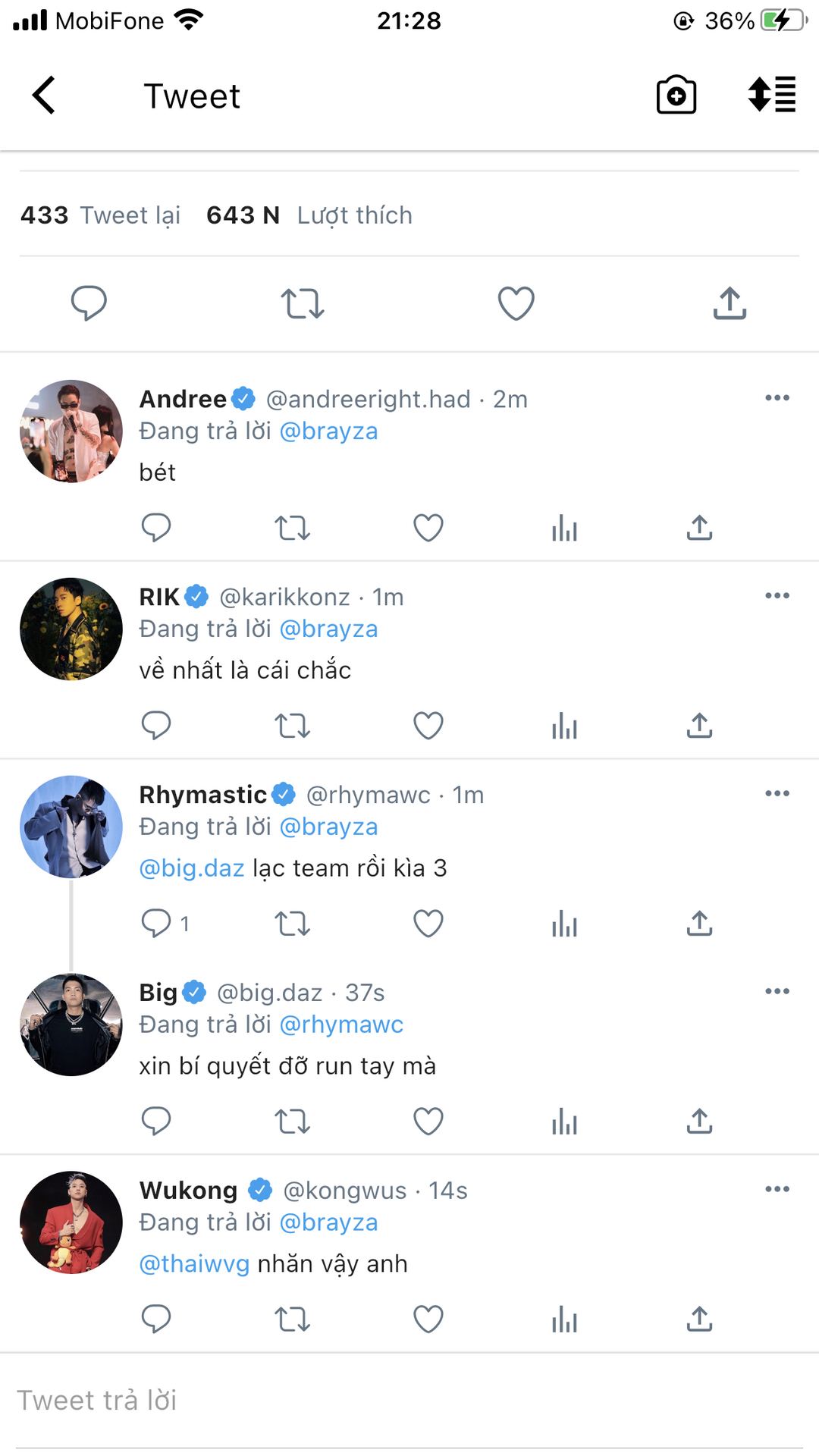Image resolution: width=819 pixels, height=1456 pixels.
Task: Open the @thaiwvg mention in Wukong's reply
Action: [194, 1263]
